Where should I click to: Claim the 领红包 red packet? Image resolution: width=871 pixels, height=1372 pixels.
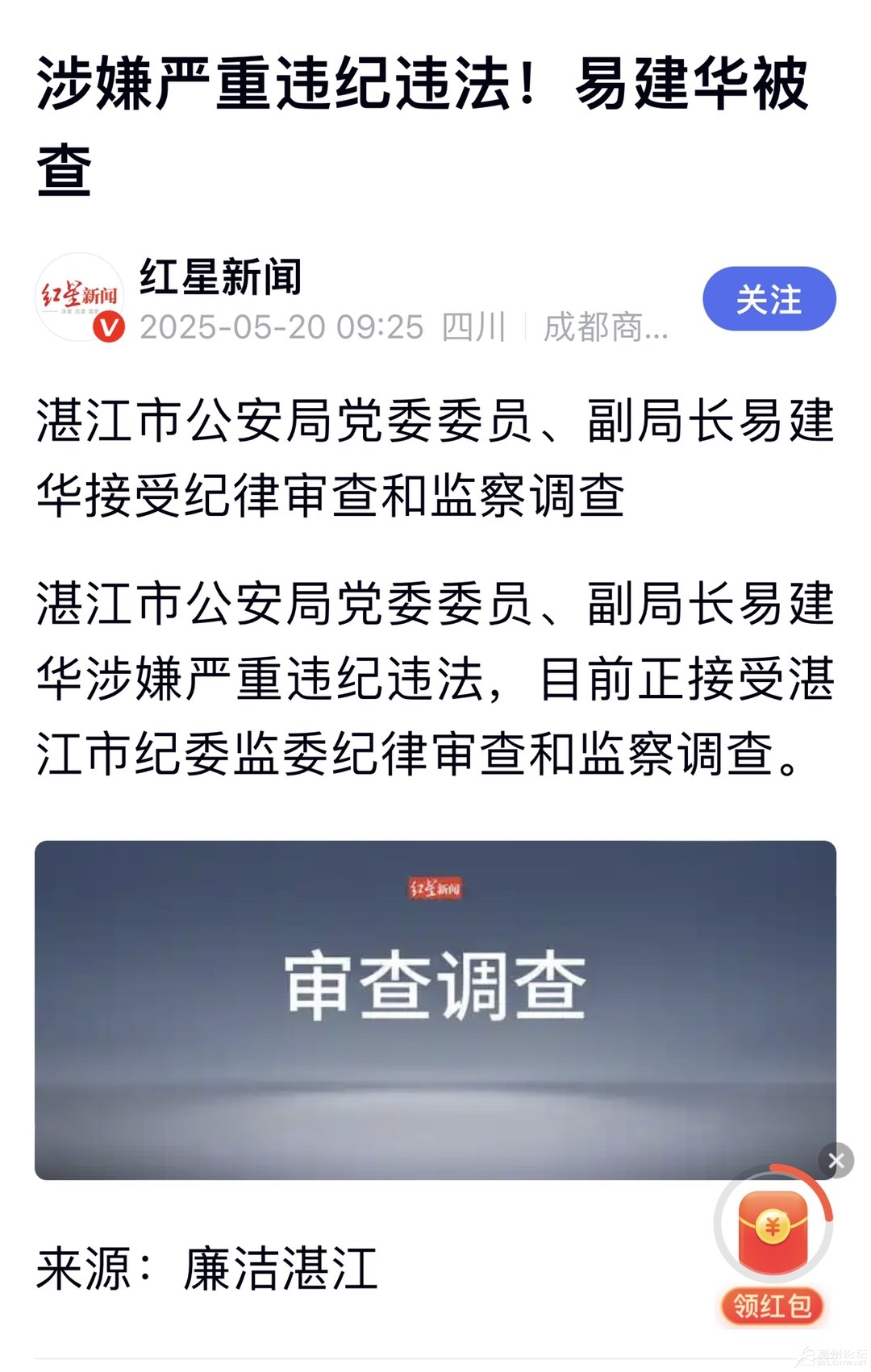[x=773, y=1241]
